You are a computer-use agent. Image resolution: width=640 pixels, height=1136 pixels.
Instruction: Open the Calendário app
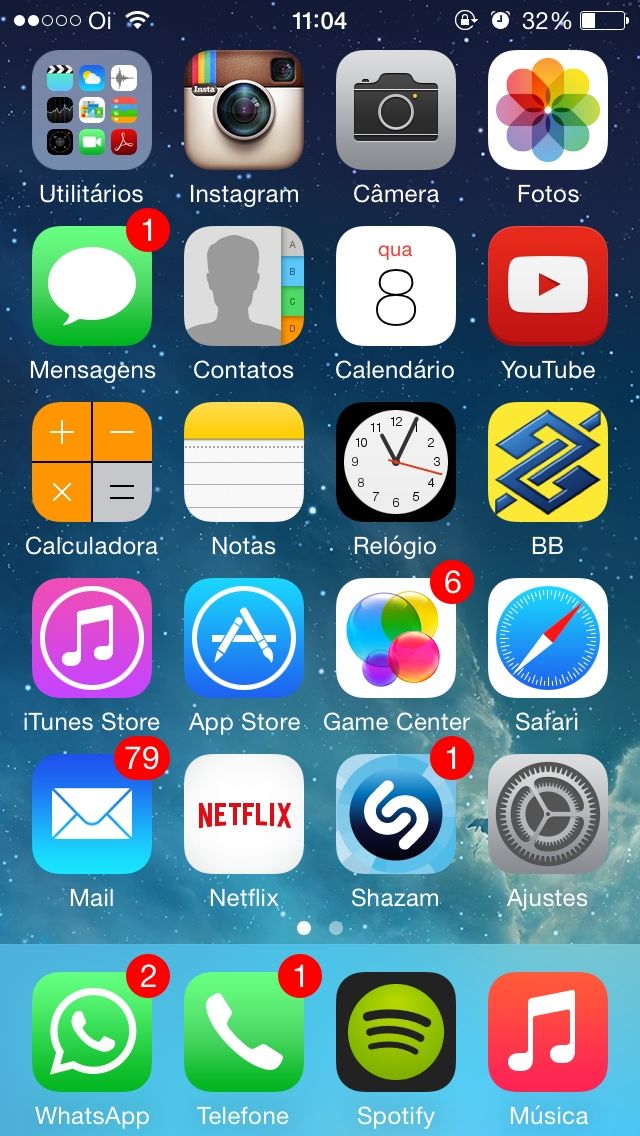[396, 286]
